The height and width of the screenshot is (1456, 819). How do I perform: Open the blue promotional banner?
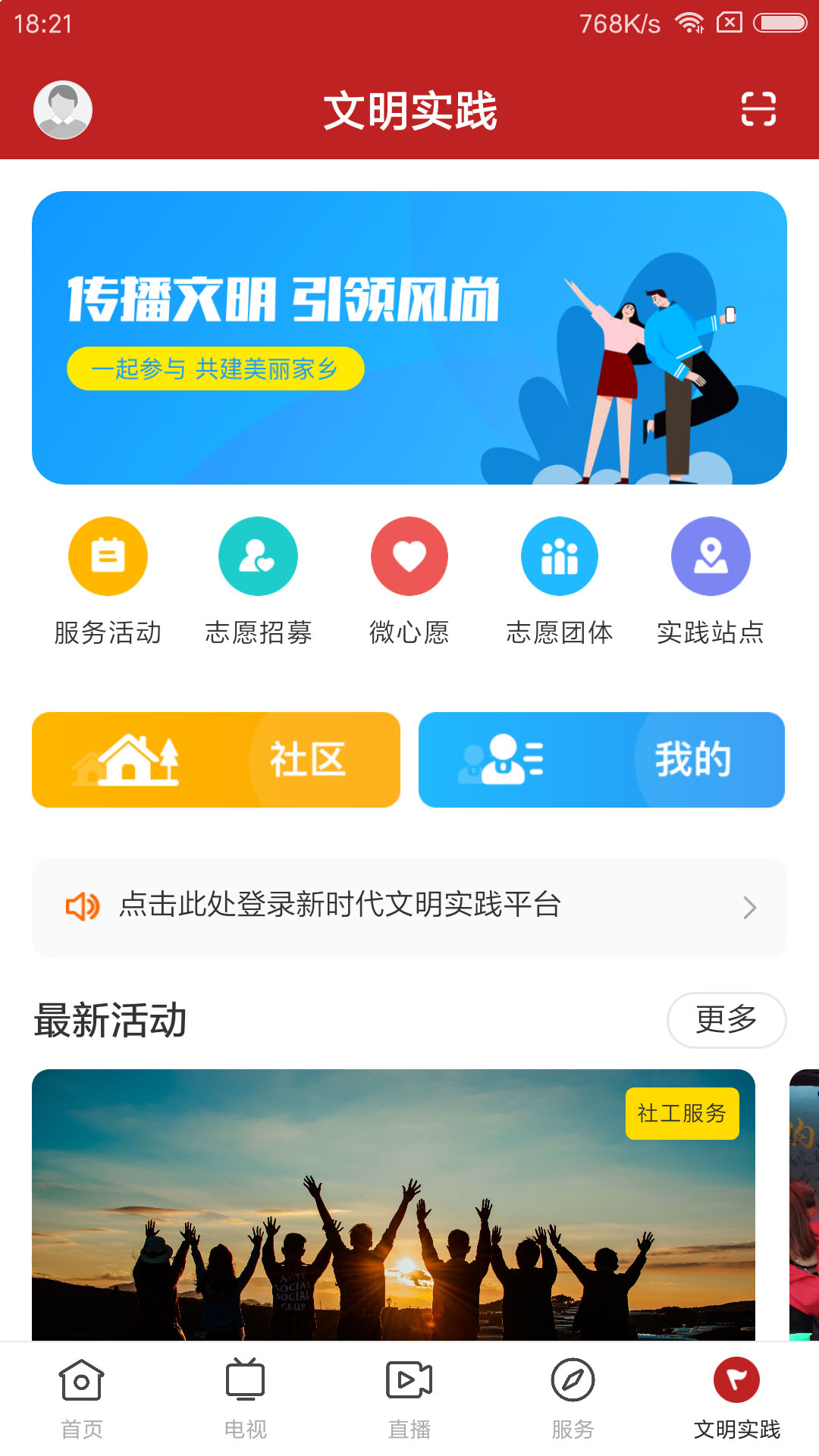pyautogui.click(x=409, y=338)
